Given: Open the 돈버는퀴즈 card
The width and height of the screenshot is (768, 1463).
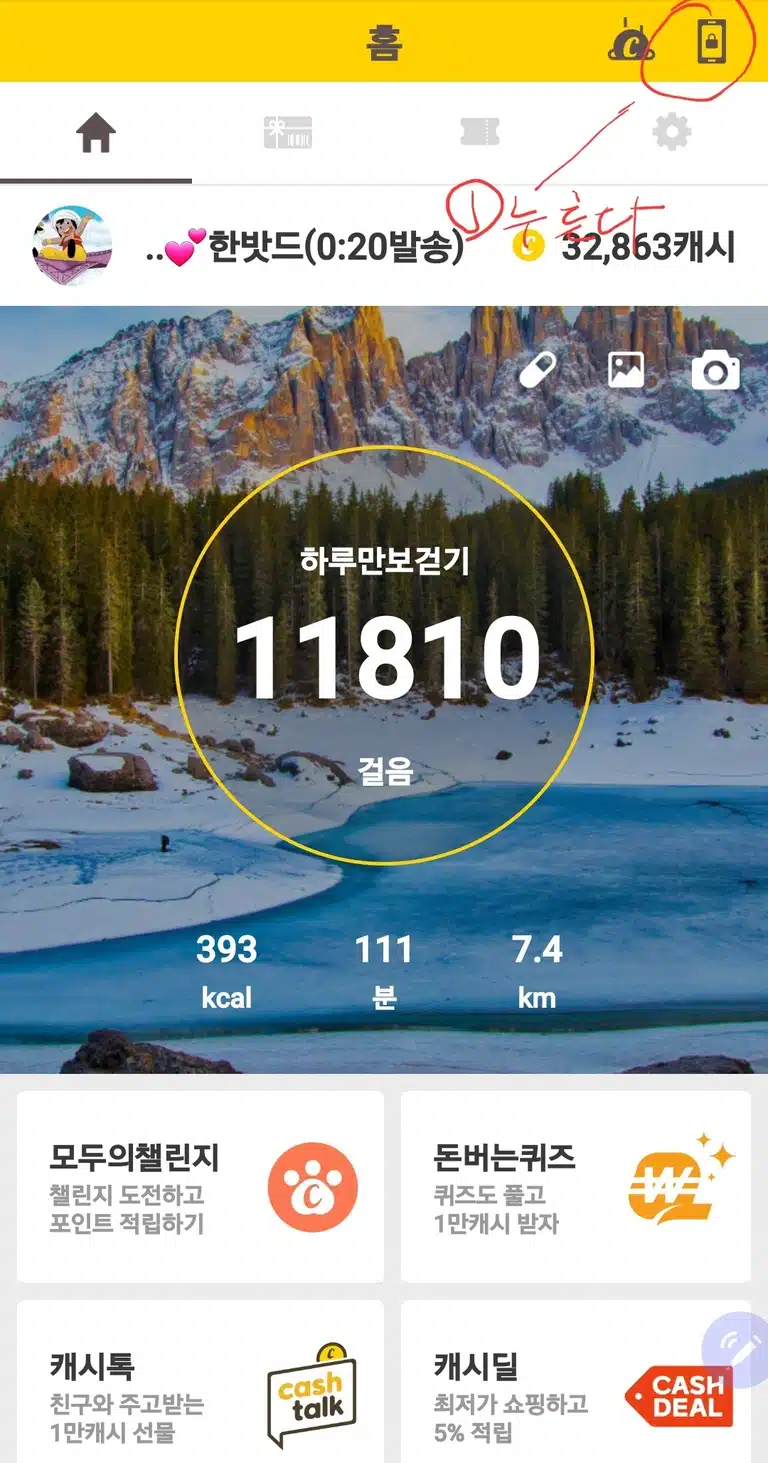Looking at the screenshot, I should pos(576,1186).
